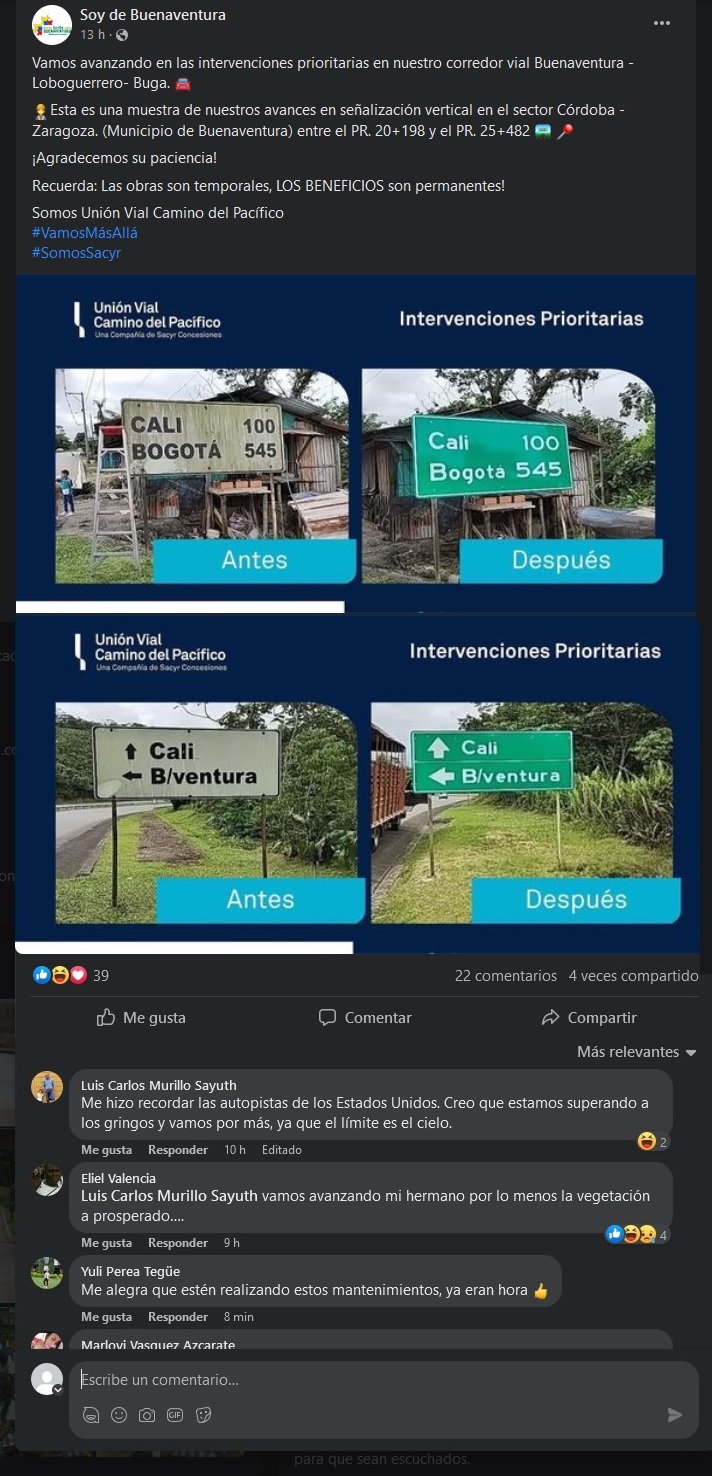The image size is (712, 1476).
Task: Open the 22 comentarios count
Action: [x=506, y=976]
